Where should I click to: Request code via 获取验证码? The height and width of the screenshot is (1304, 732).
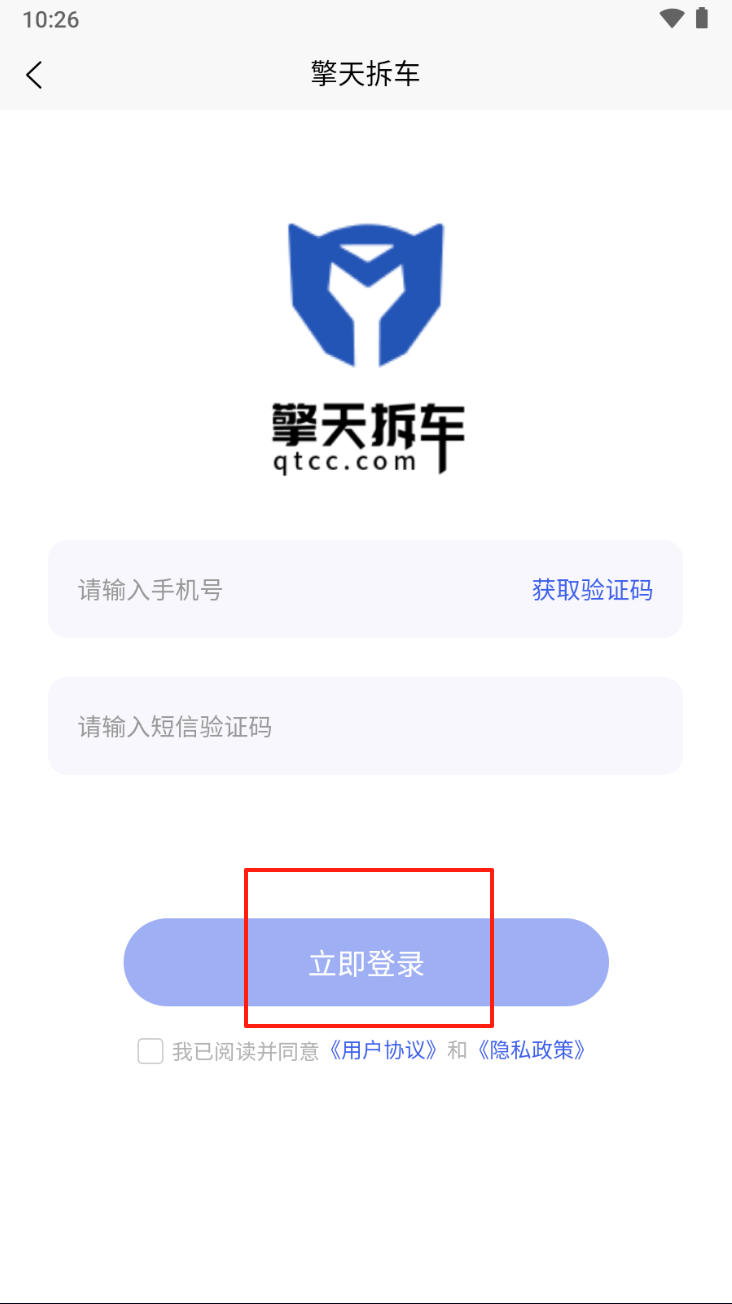coord(592,590)
